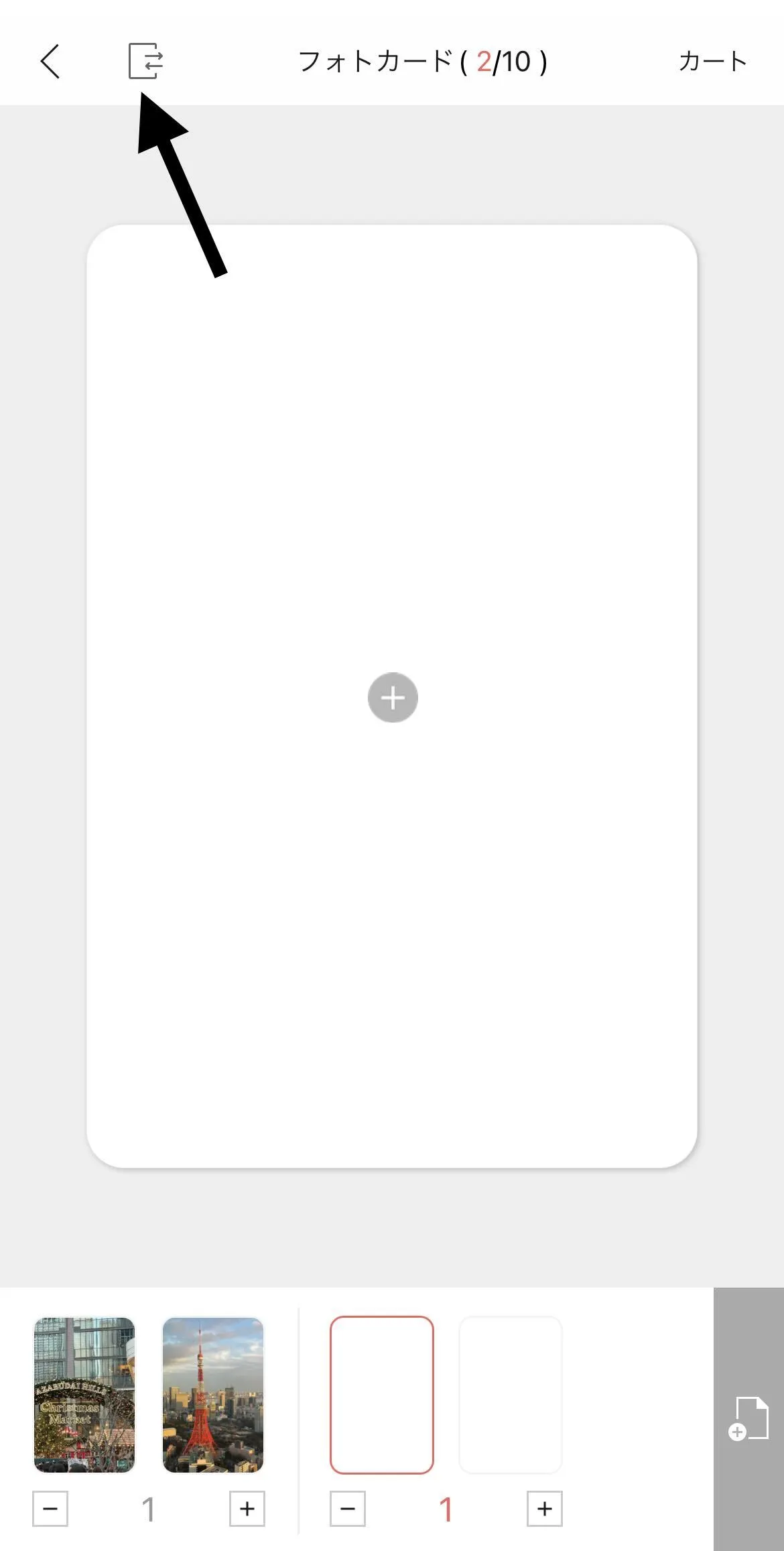
Task: Select the Christmas Market photo thumbnail
Action: tap(84, 1394)
